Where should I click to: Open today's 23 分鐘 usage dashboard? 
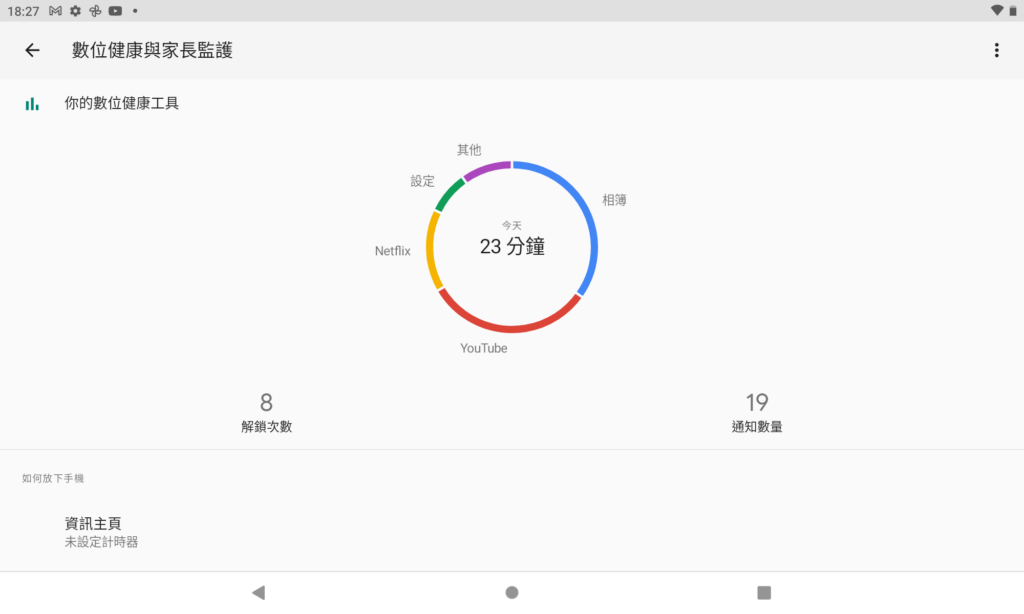click(512, 245)
